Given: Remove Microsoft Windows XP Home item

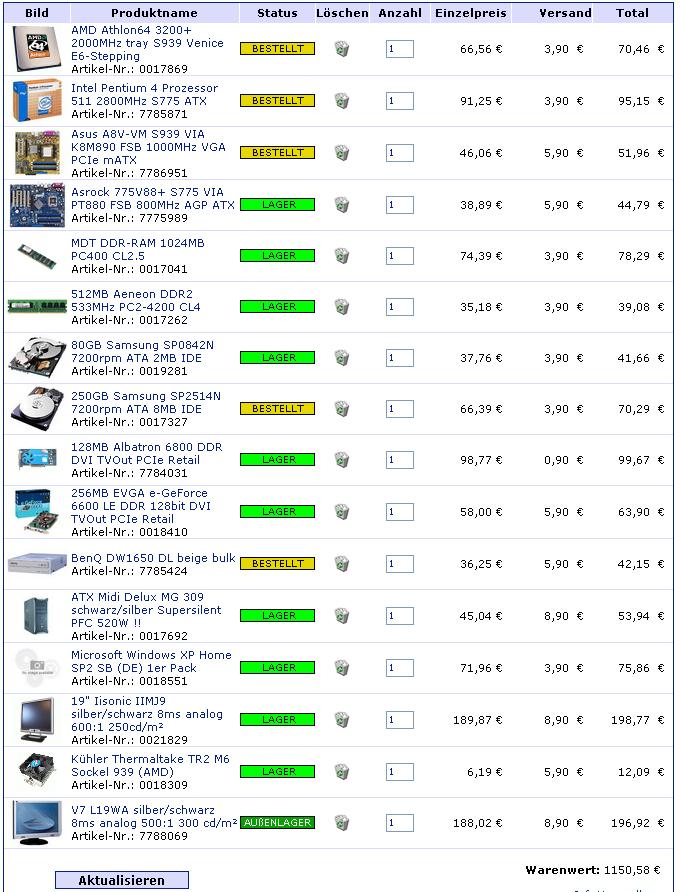Looking at the screenshot, I should (x=342, y=667).
